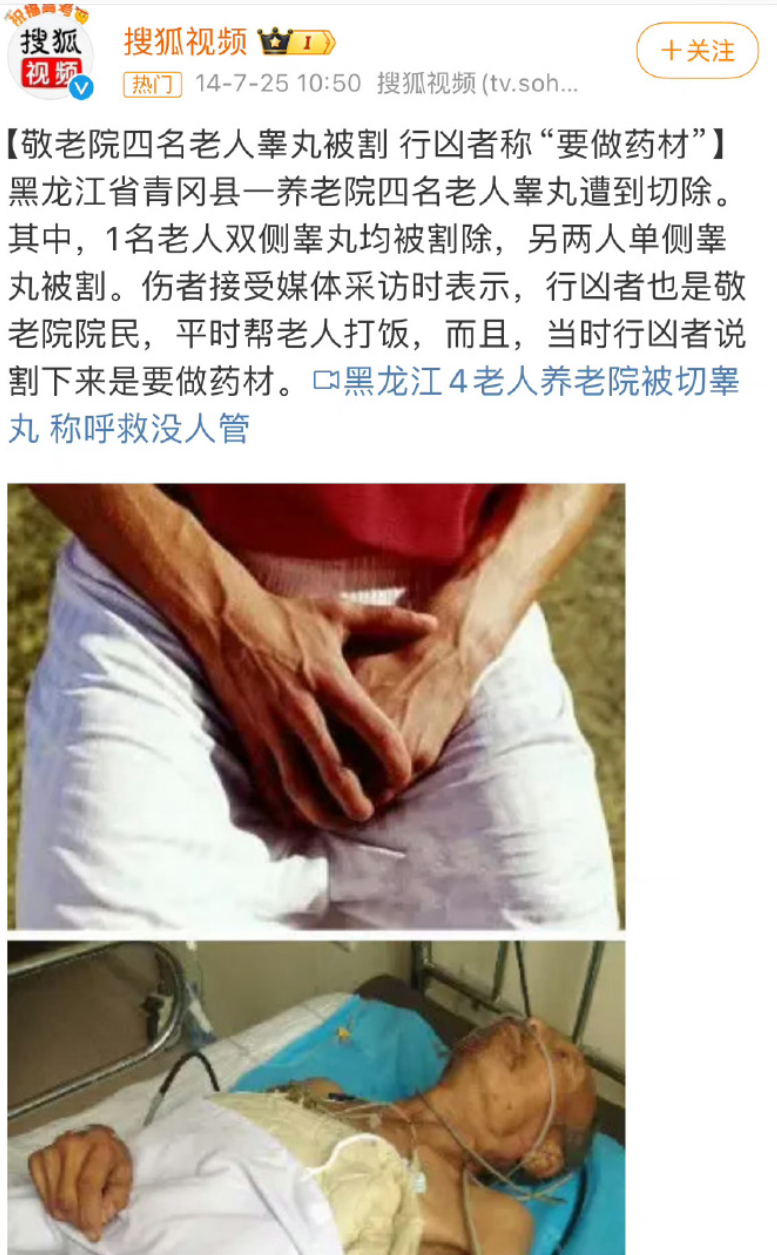Open the 黑龙江4老人养老院被切睾丸 video link

pyautogui.click(x=540, y=383)
